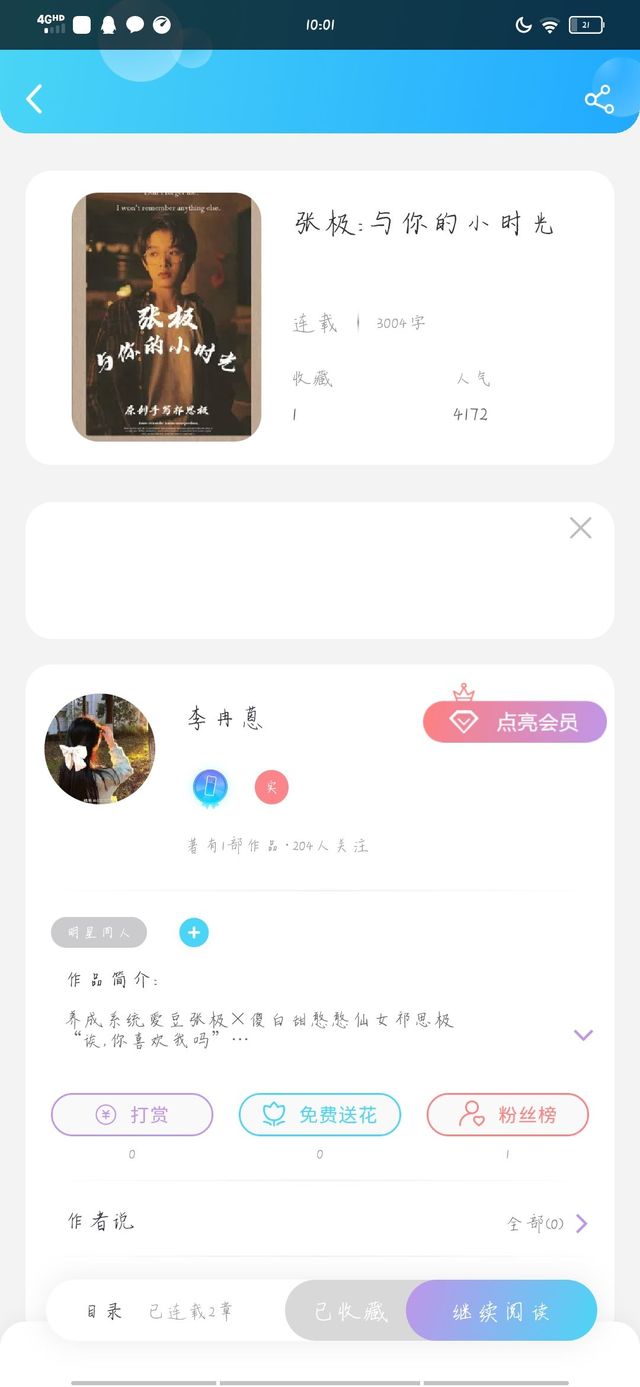Continue reading with 继续阅读
This screenshot has width=640, height=1387.
(x=501, y=1311)
